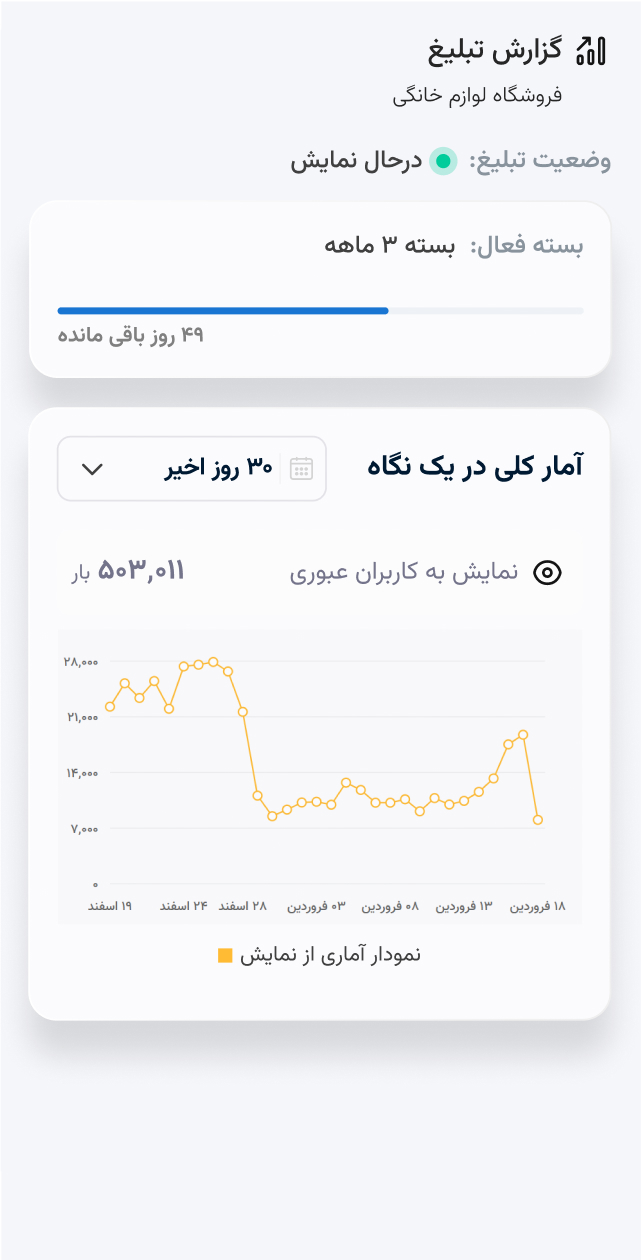Viewport: 641px width, 1260px height.
Task: Open the 30-day date range dropdown
Action: (192, 468)
